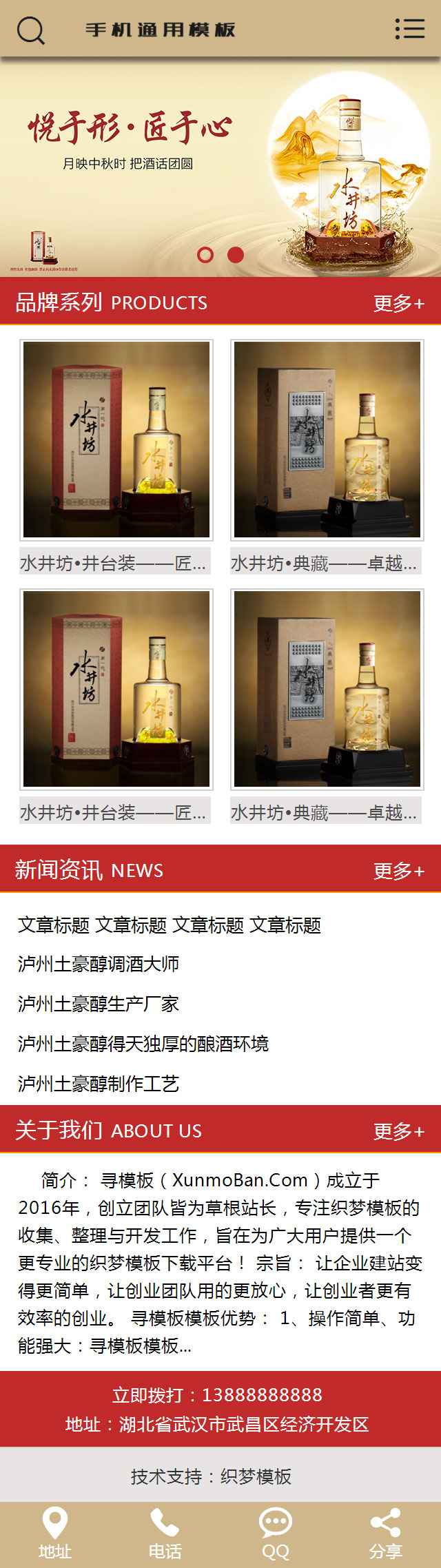Open the hamburger menu

[409, 29]
